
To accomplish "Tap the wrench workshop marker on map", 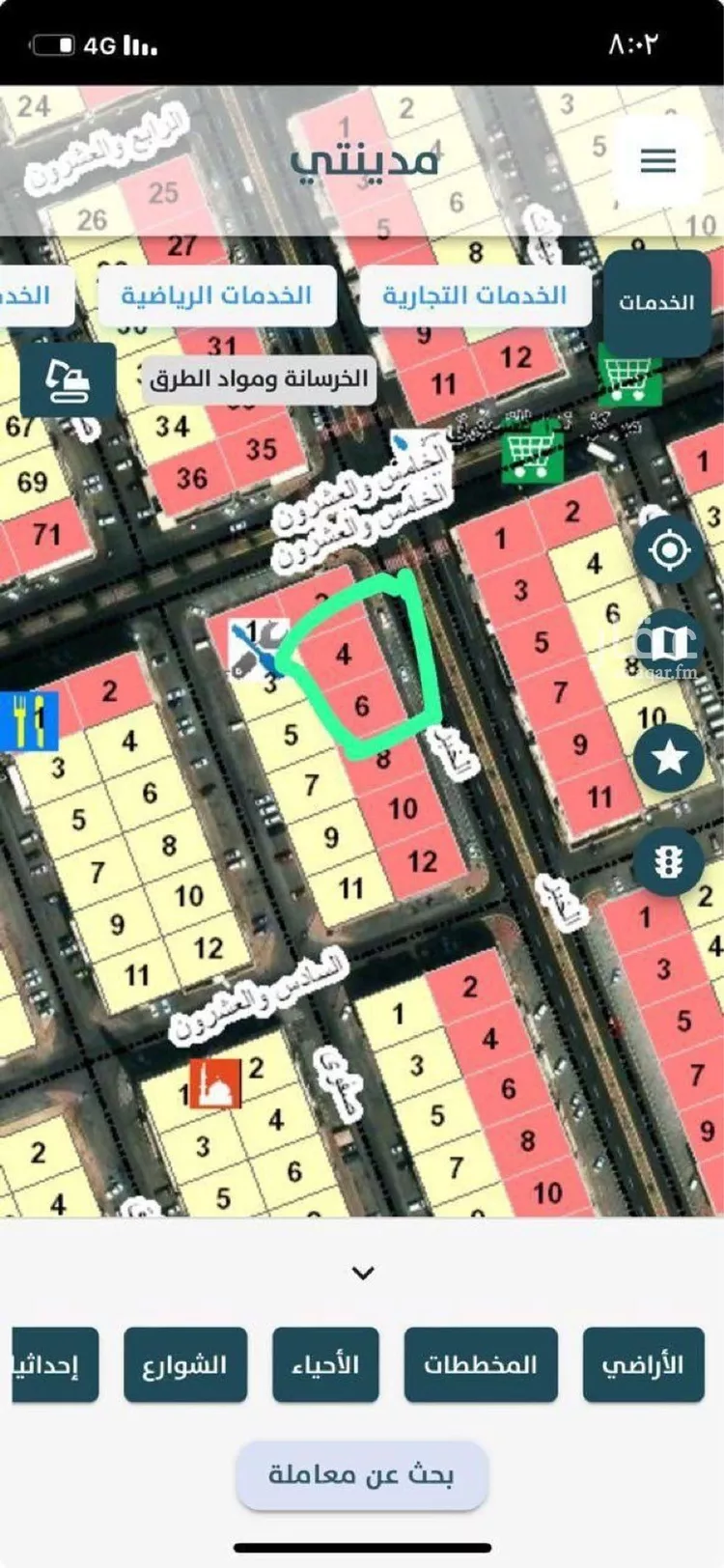I will 257,645.
